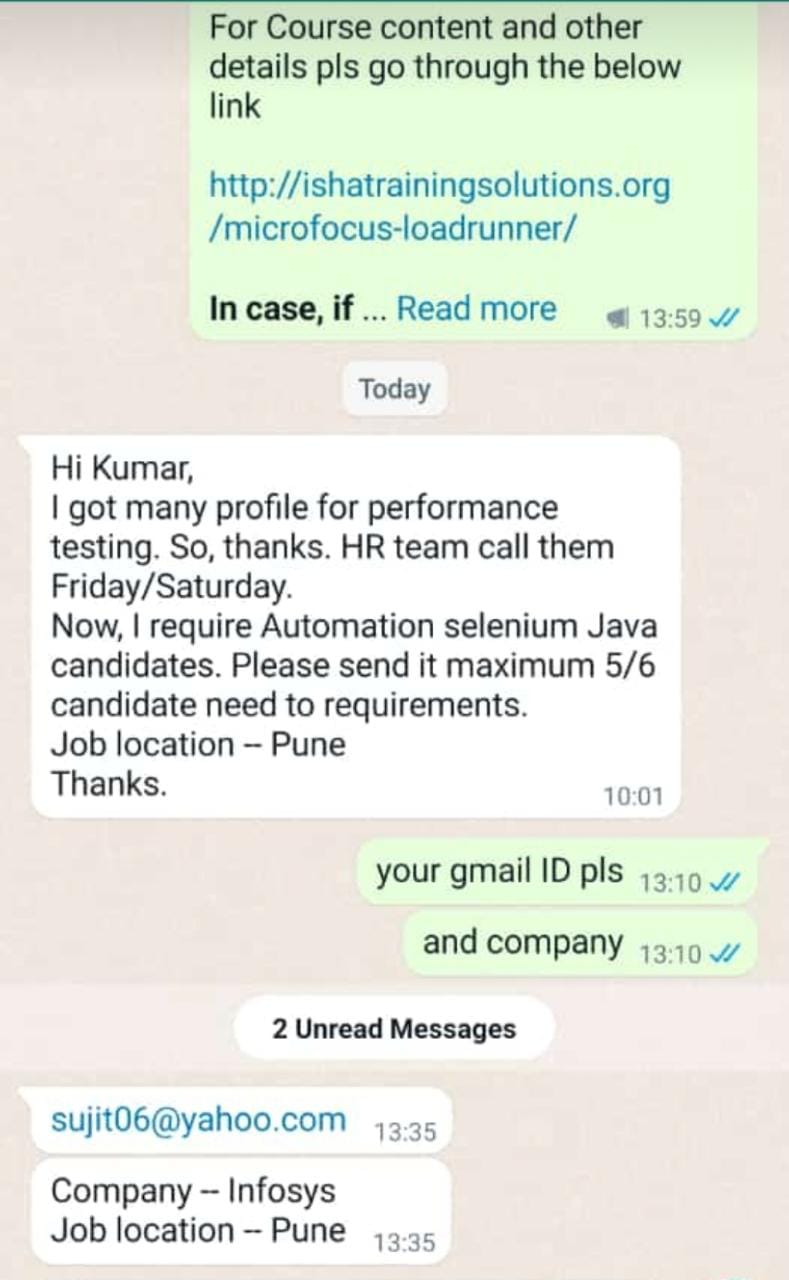Open the ishatrainingsolutions.org loadrunner link
The width and height of the screenshot is (789, 1280).
tap(439, 206)
